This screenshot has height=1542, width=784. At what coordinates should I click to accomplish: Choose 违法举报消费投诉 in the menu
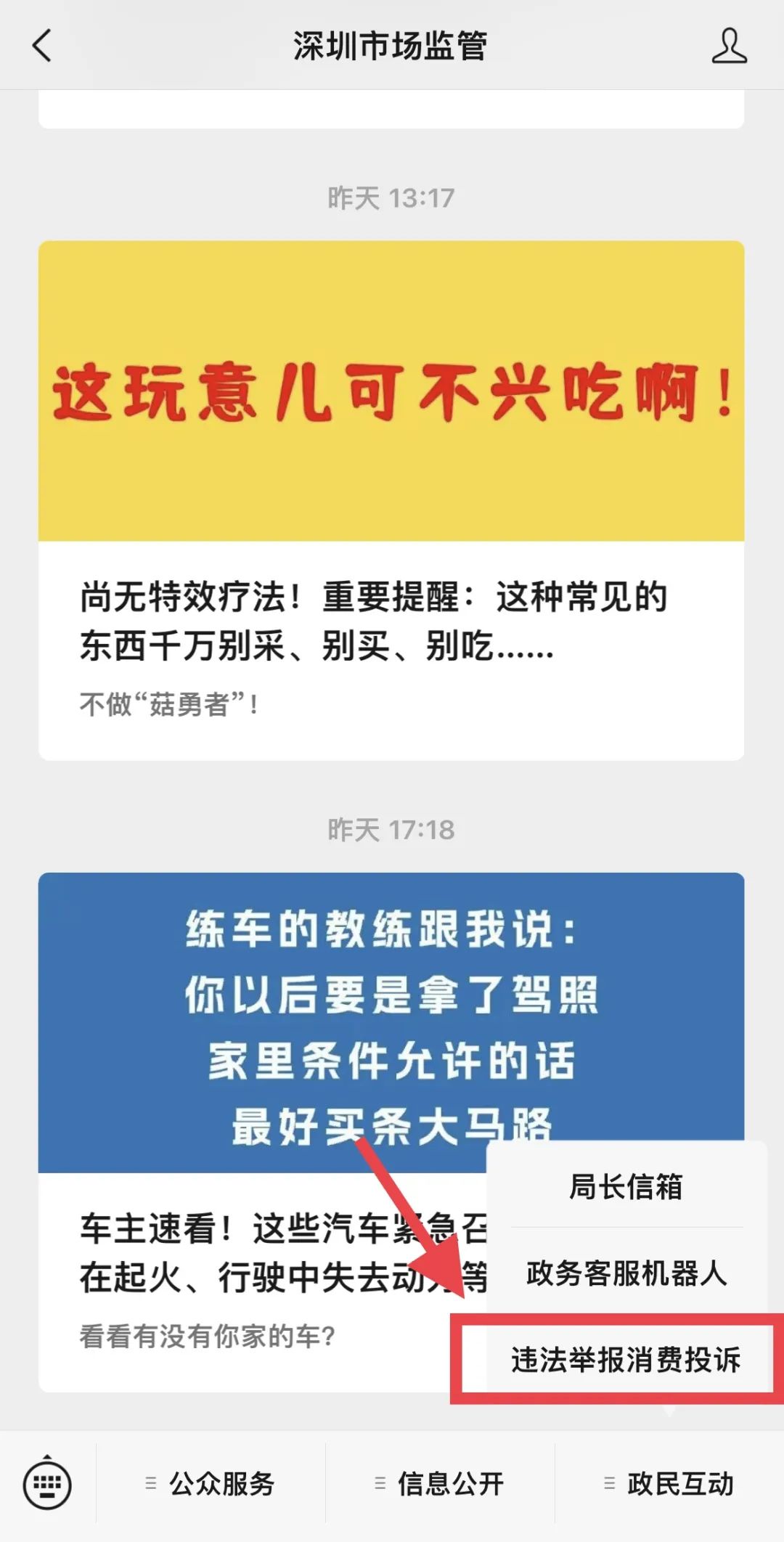(626, 1359)
